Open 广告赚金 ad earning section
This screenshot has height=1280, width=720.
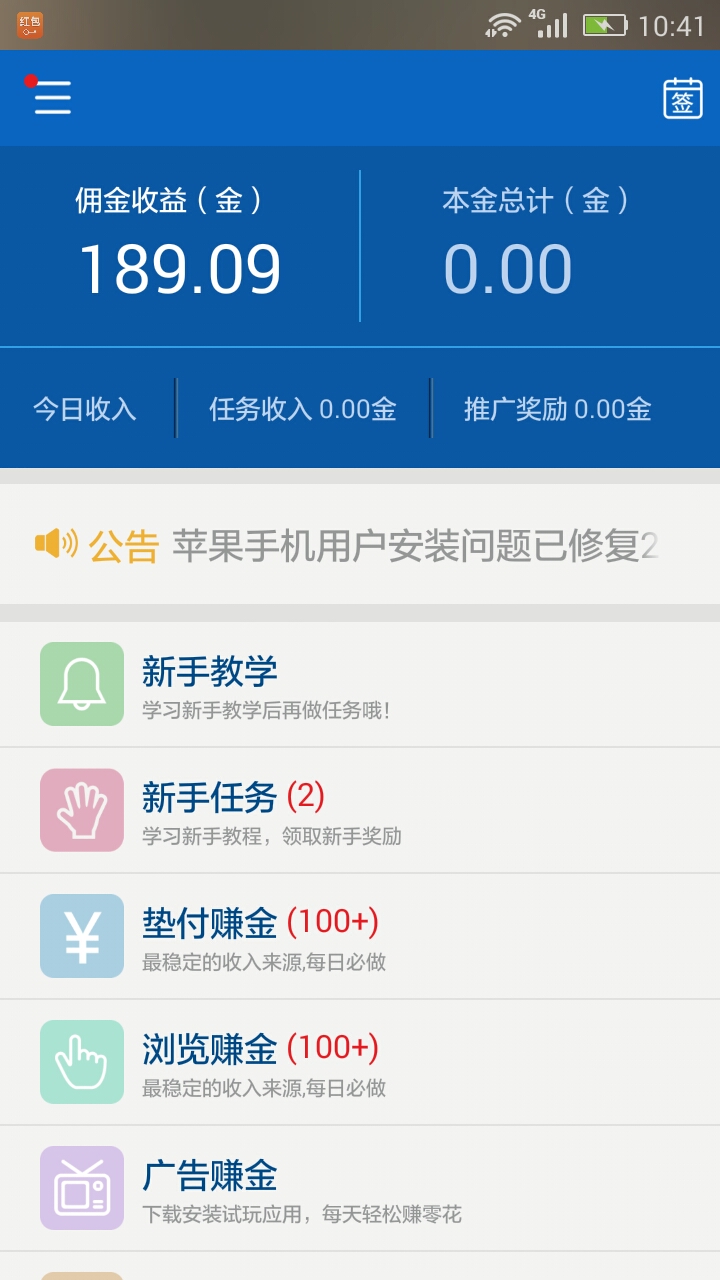(360, 1188)
